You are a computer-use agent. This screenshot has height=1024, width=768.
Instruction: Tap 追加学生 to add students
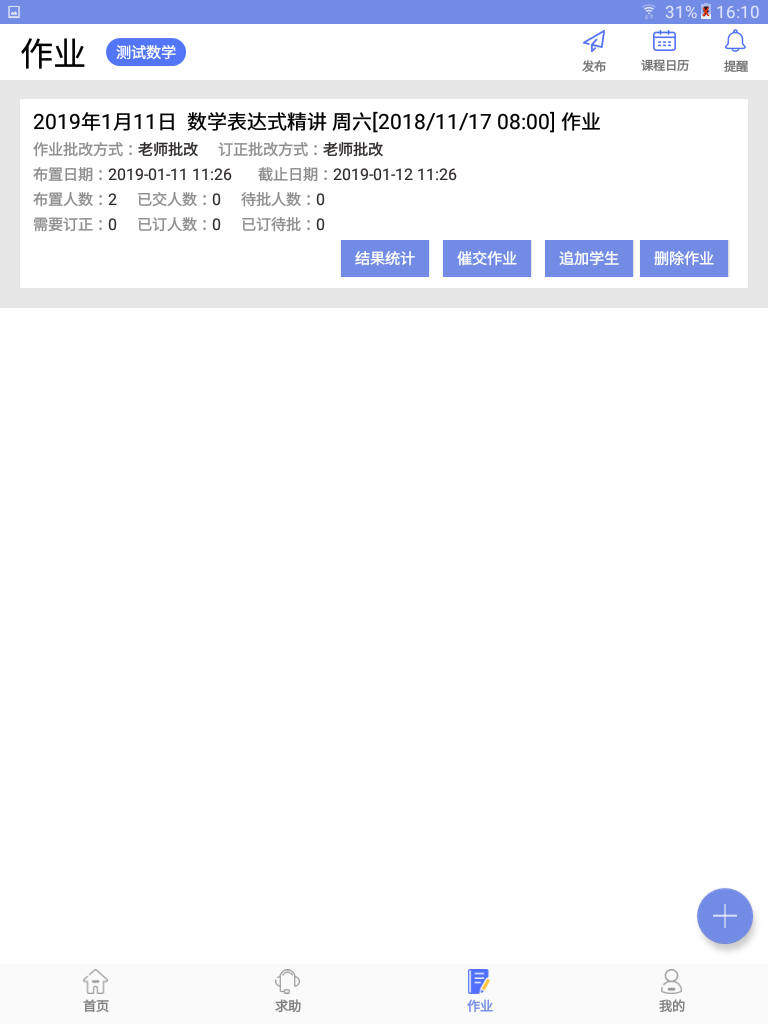click(x=589, y=258)
